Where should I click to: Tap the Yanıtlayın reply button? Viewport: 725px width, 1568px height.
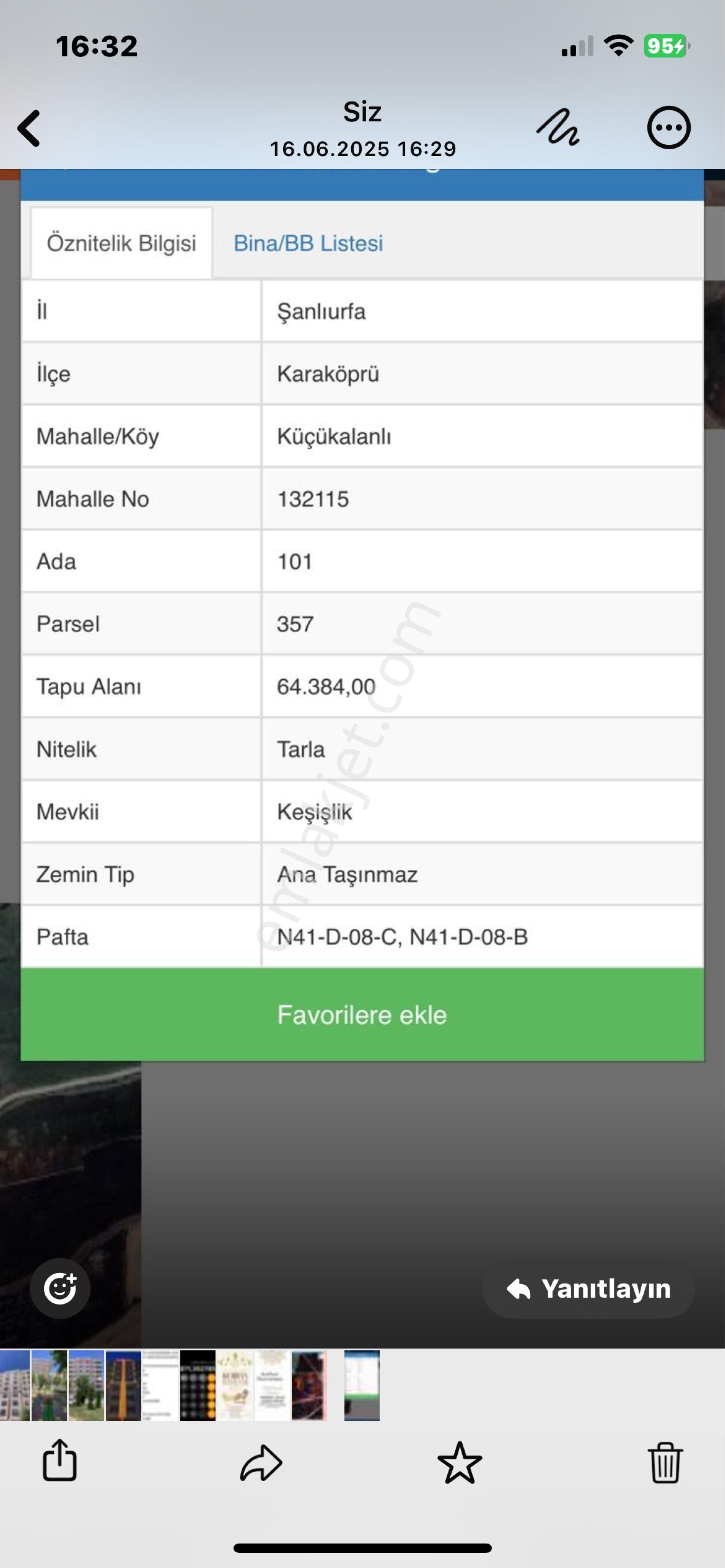coord(589,1289)
